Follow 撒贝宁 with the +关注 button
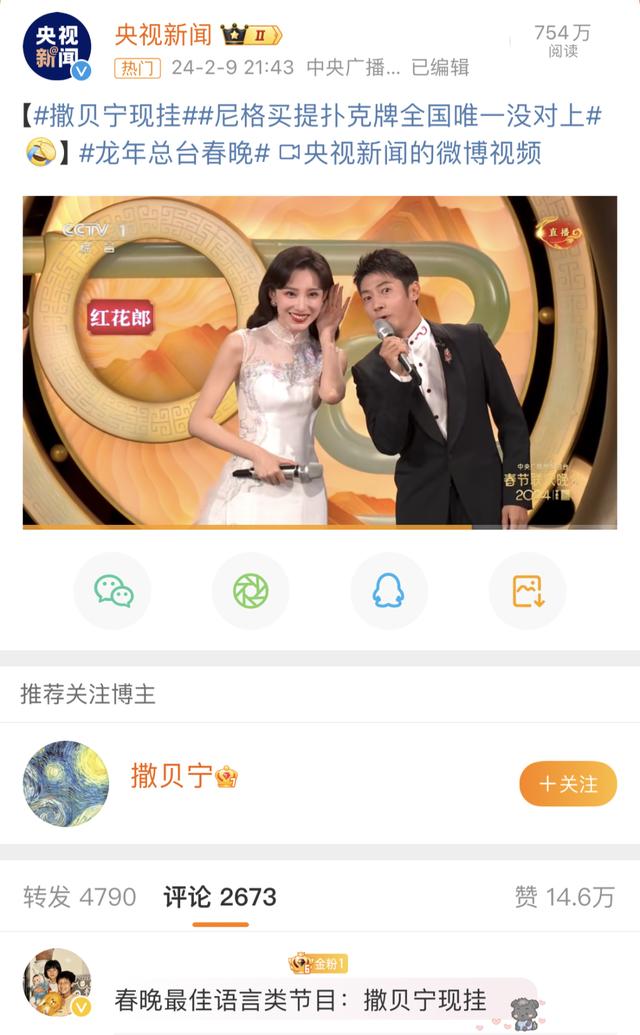This screenshot has width=640, height=1035. (x=568, y=784)
